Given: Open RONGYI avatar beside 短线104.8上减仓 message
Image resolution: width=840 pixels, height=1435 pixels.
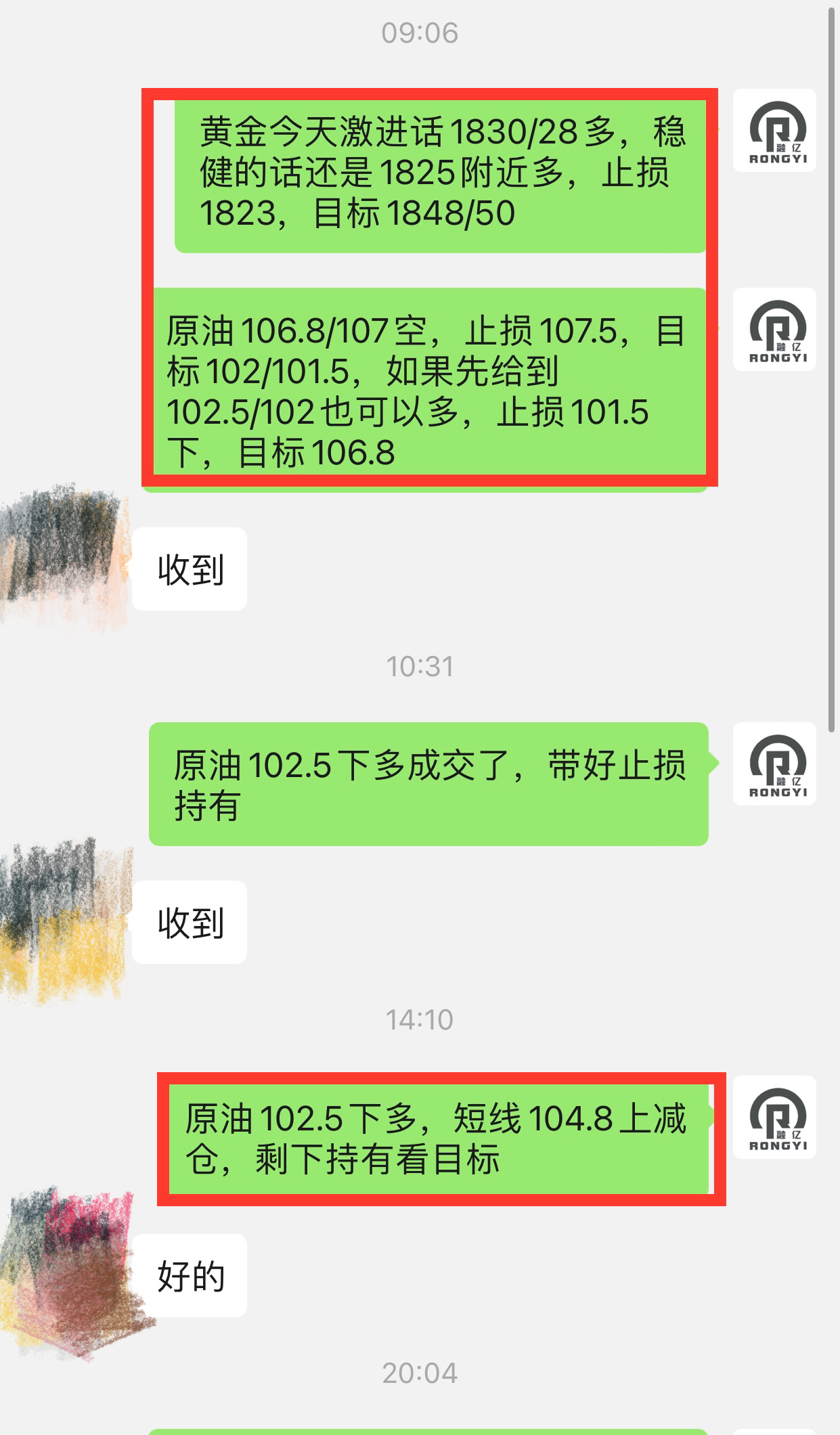Looking at the screenshot, I should 774,1117.
